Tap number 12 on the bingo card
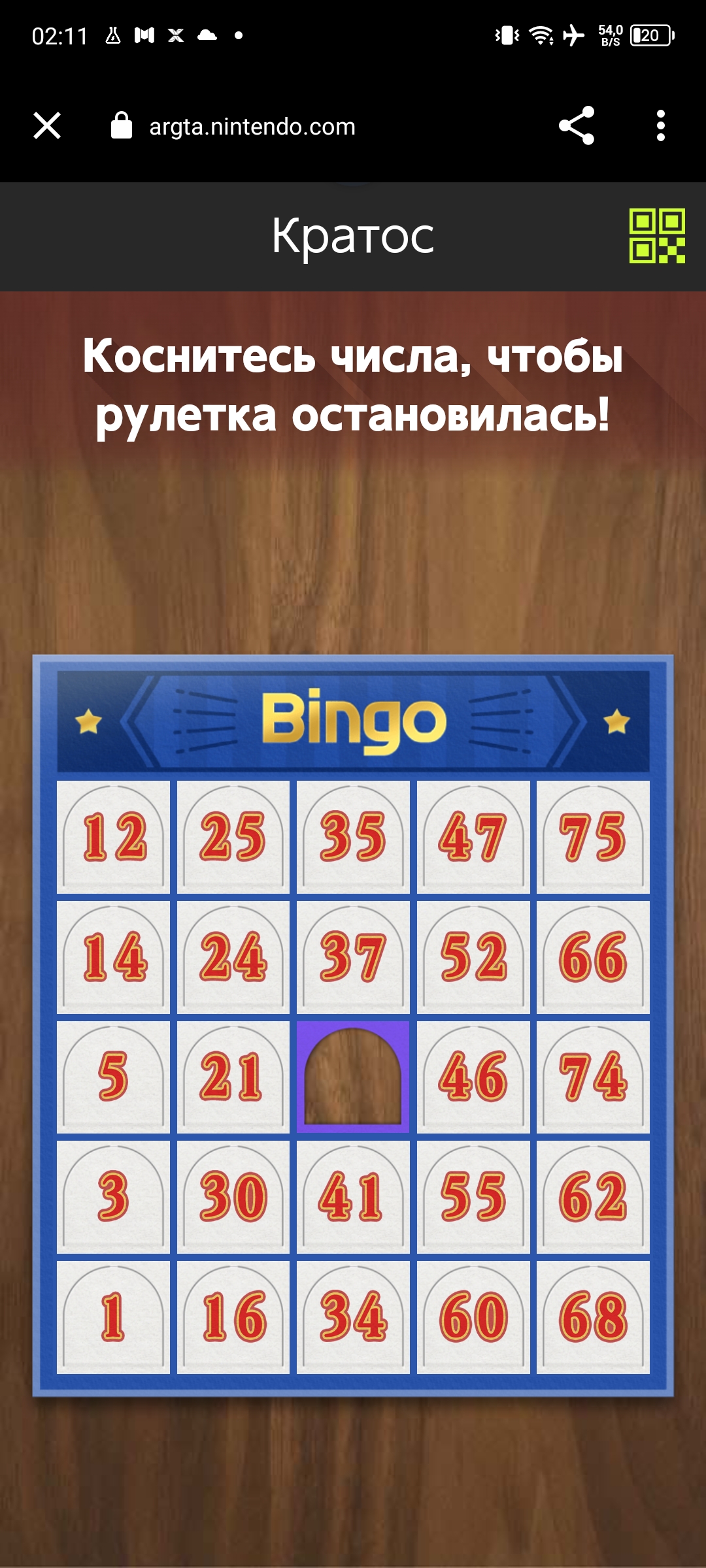Viewport: 706px width, 1568px height. (x=113, y=837)
